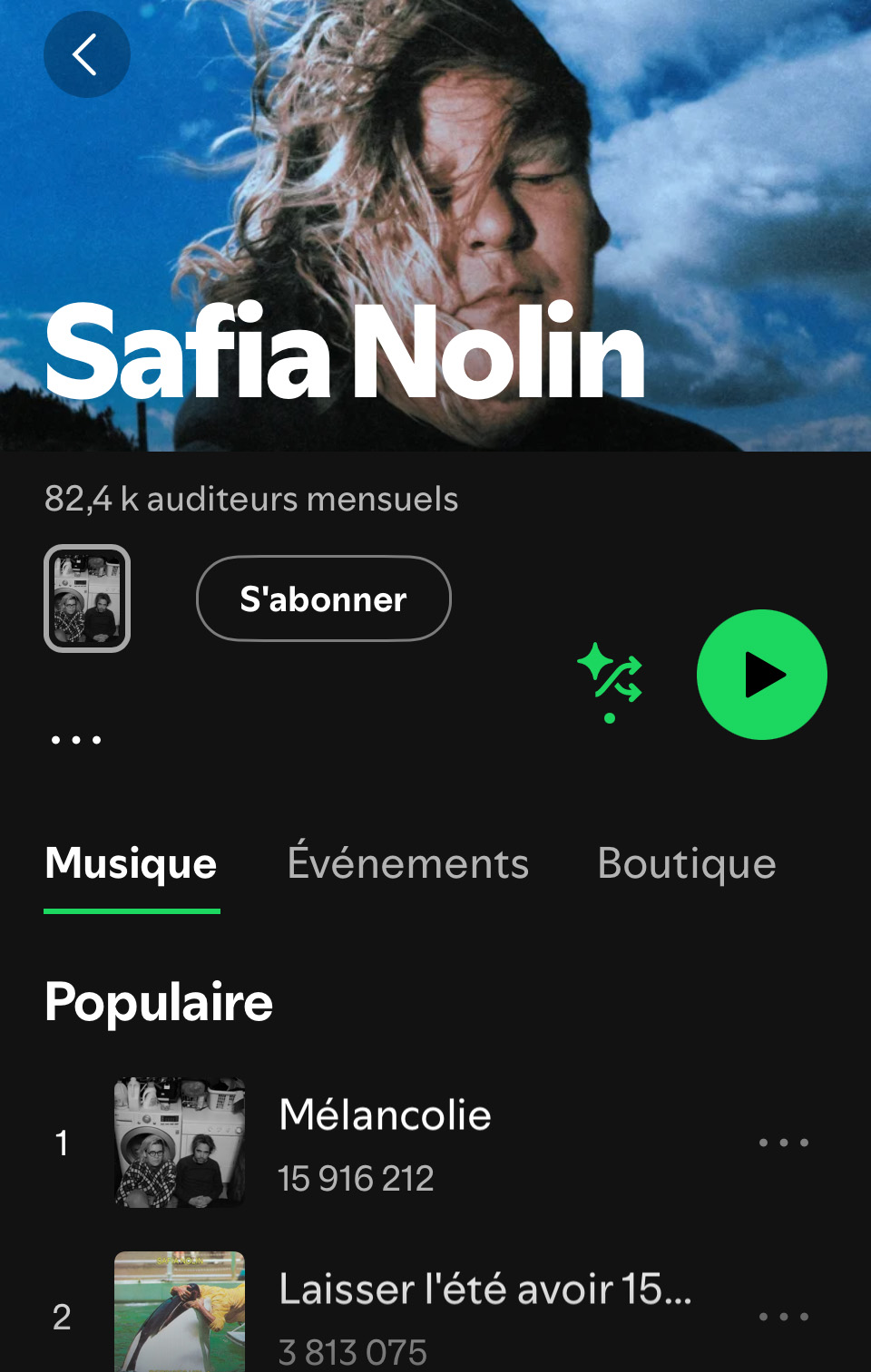871x1372 pixels.
Task: Tap S'abonner to follow Safia Nolin
Action: pyautogui.click(x=323, y=598)
